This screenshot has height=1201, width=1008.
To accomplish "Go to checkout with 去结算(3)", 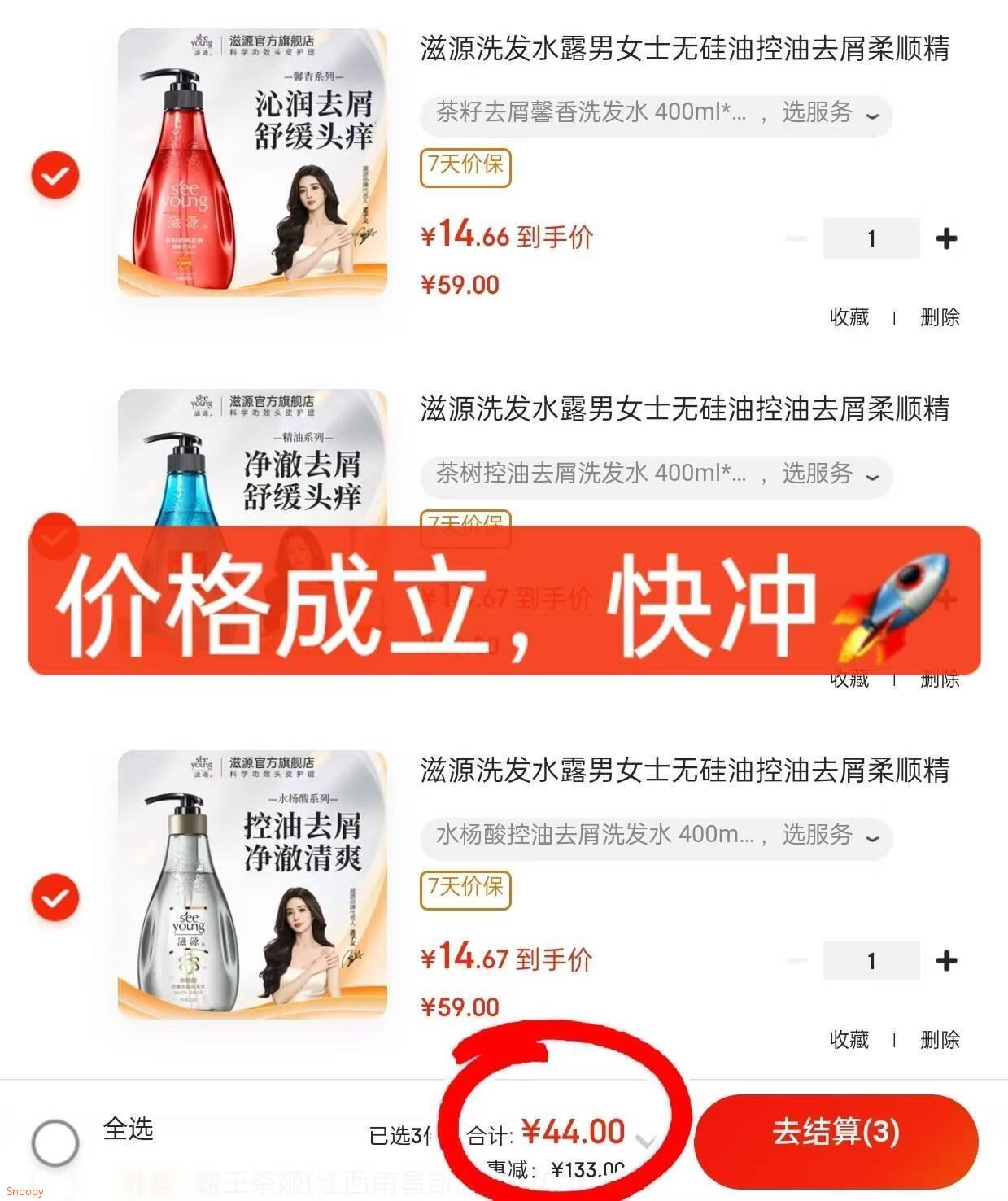I will pyautogui.click(x=836, y=1133).
